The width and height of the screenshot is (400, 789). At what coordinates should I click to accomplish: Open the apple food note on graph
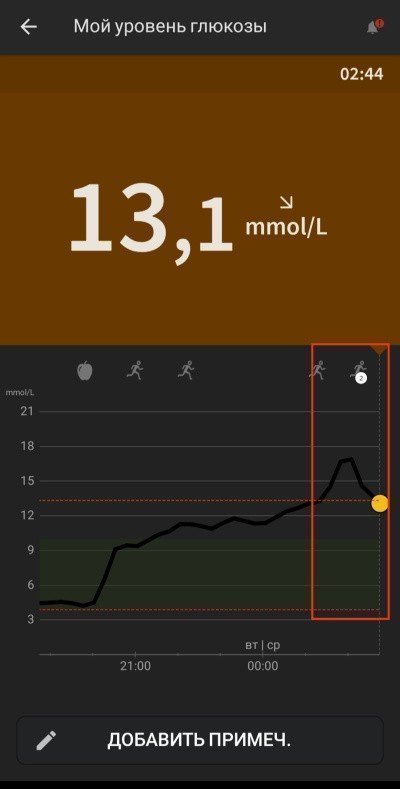[85, 371]
